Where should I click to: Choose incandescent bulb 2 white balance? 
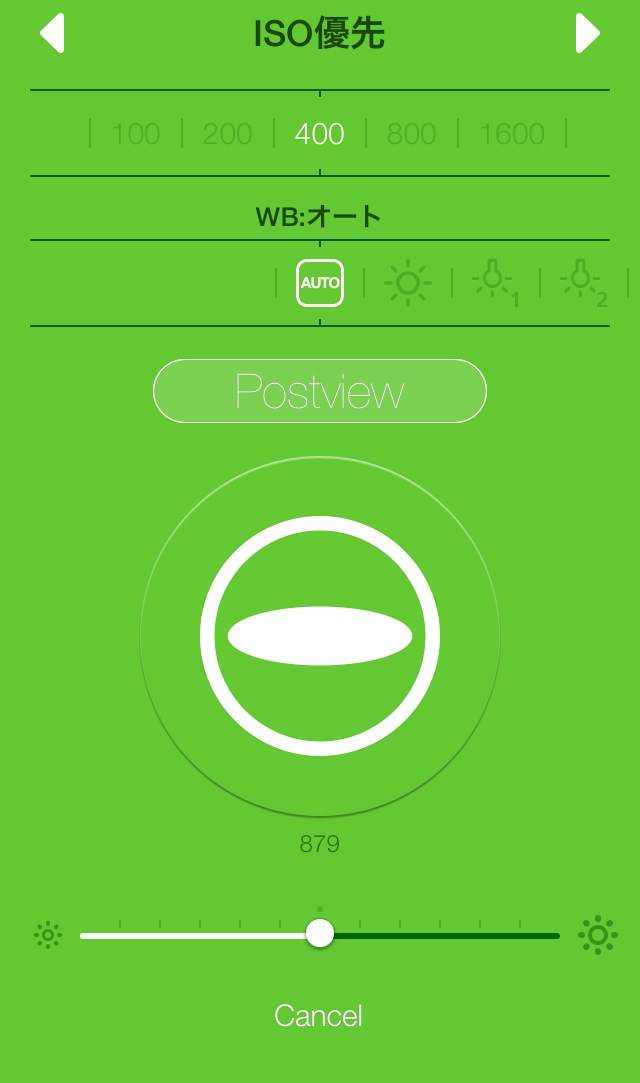pyautogui.click(x=583, y=282)
